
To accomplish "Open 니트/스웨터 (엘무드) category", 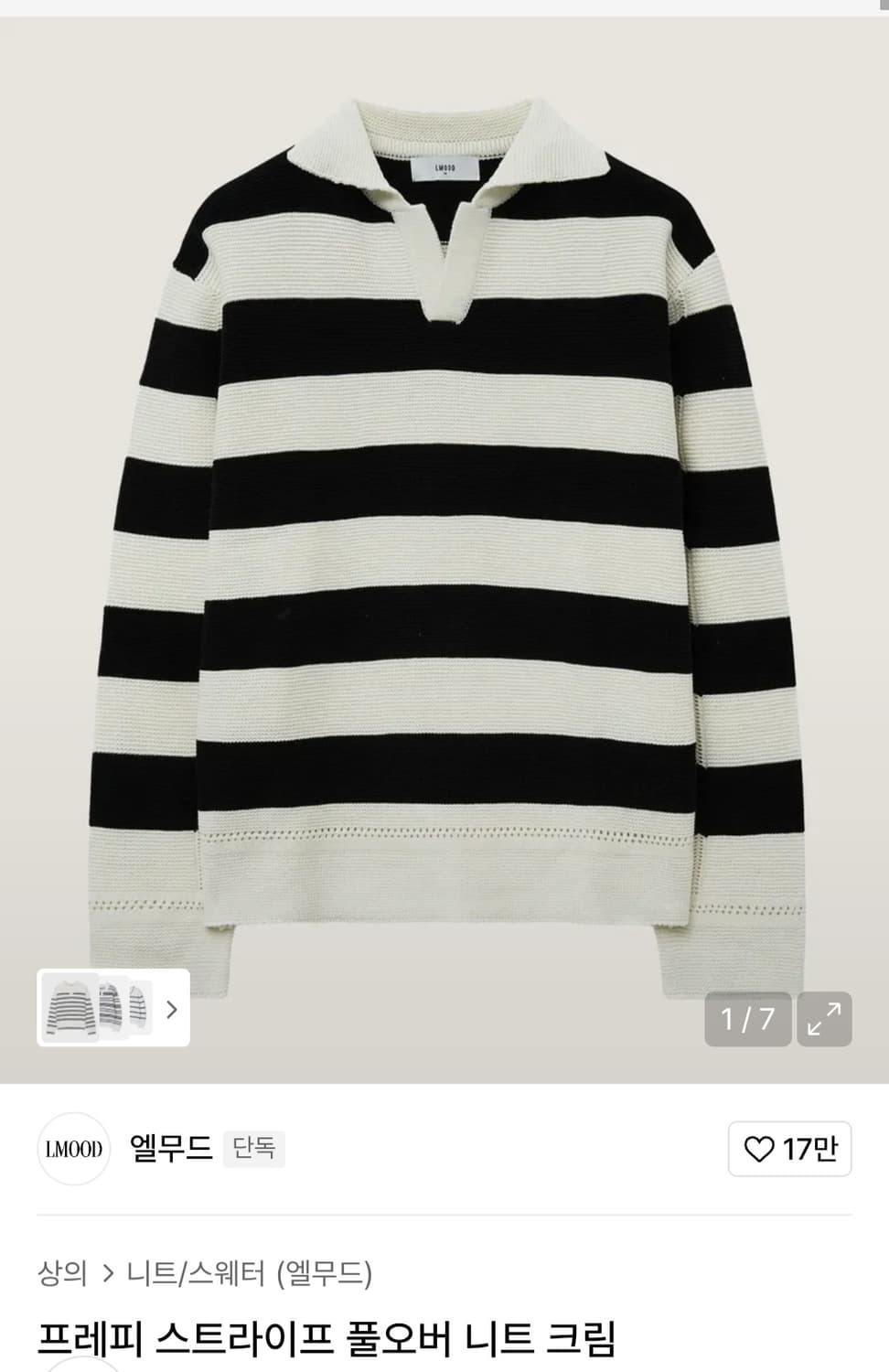I will click(x=249, y=1272).
